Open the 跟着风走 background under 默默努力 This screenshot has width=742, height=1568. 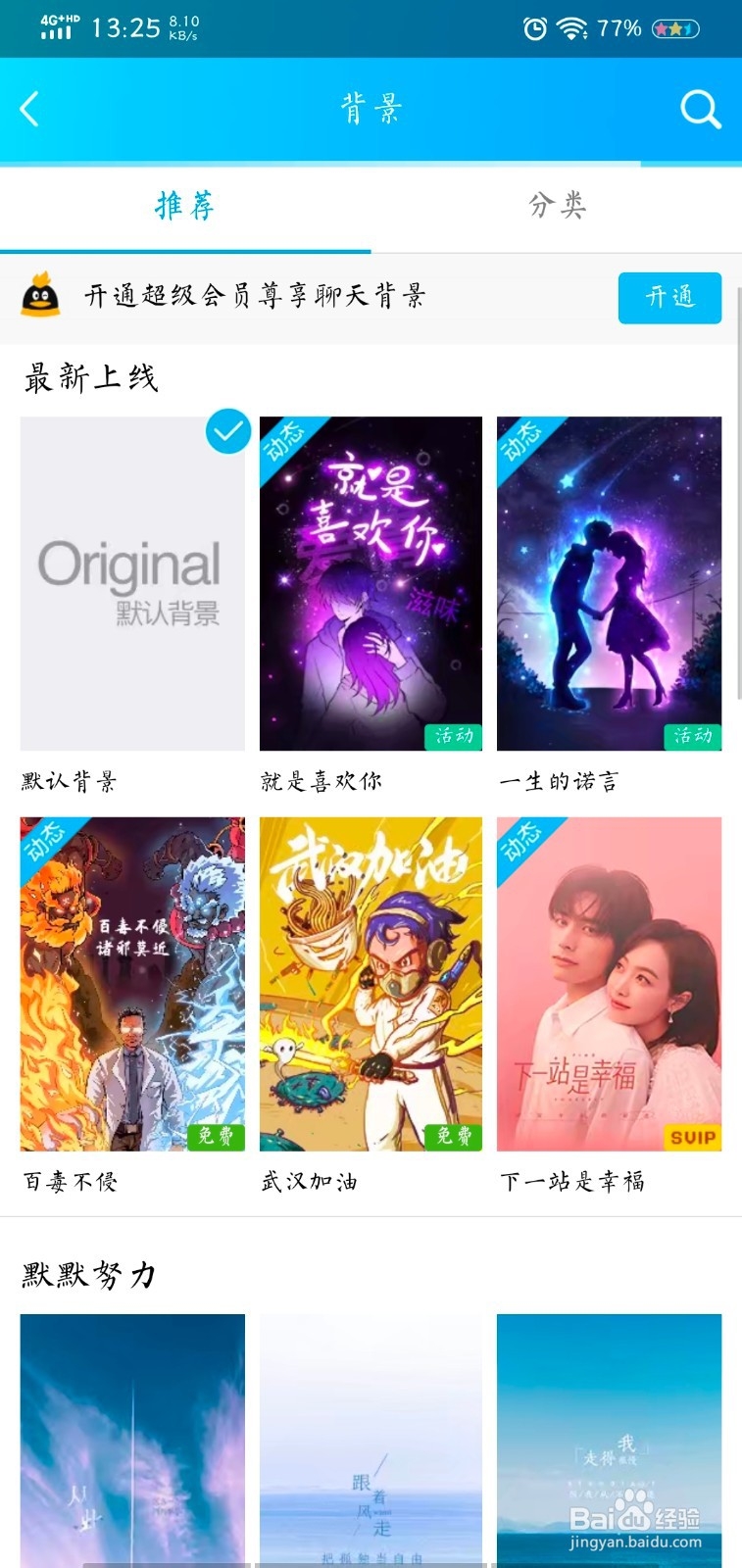coord(371,1441)
